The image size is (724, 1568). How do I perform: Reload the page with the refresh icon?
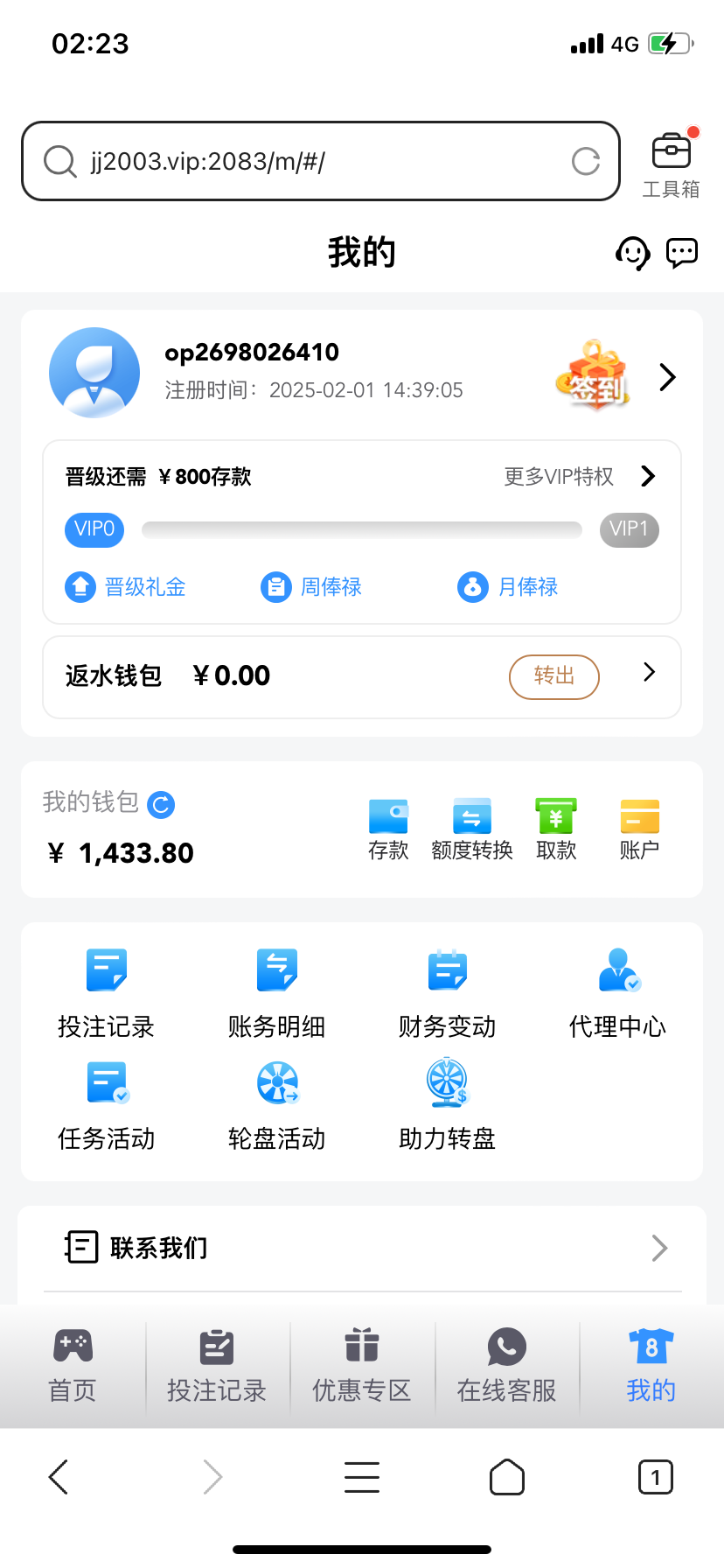(585, 161)
